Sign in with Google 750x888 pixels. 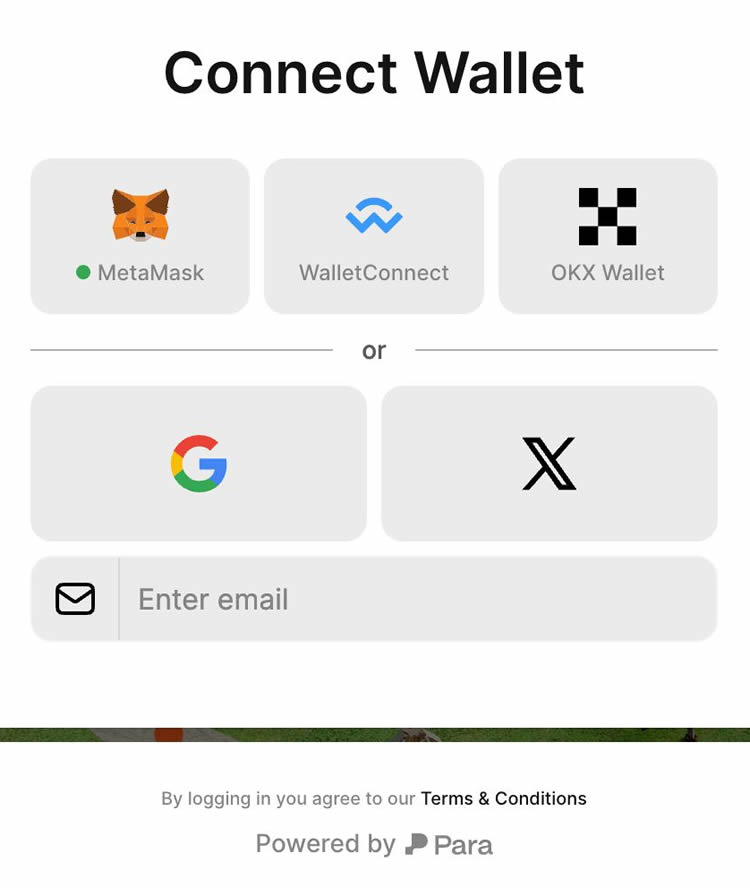(x=199, y=463)
